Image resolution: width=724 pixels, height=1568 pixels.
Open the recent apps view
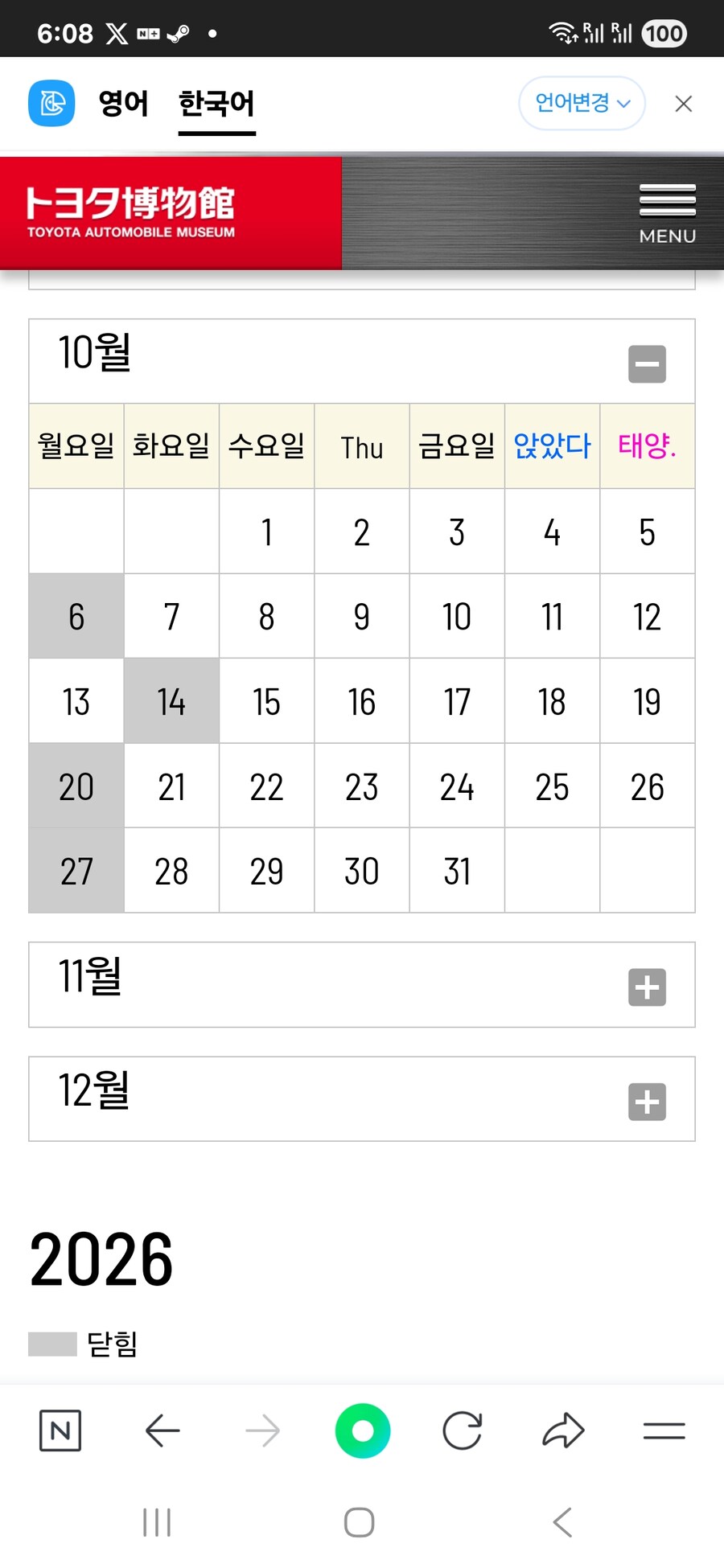coord(157,1522)
